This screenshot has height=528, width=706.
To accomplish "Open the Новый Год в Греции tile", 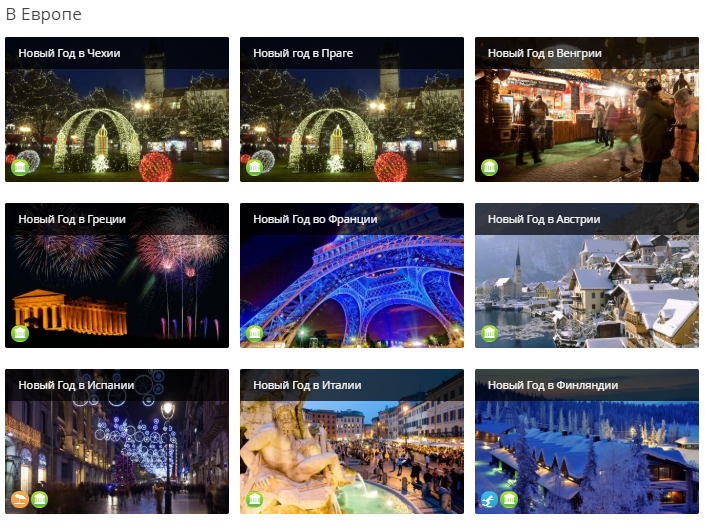I will pos(117,276).
